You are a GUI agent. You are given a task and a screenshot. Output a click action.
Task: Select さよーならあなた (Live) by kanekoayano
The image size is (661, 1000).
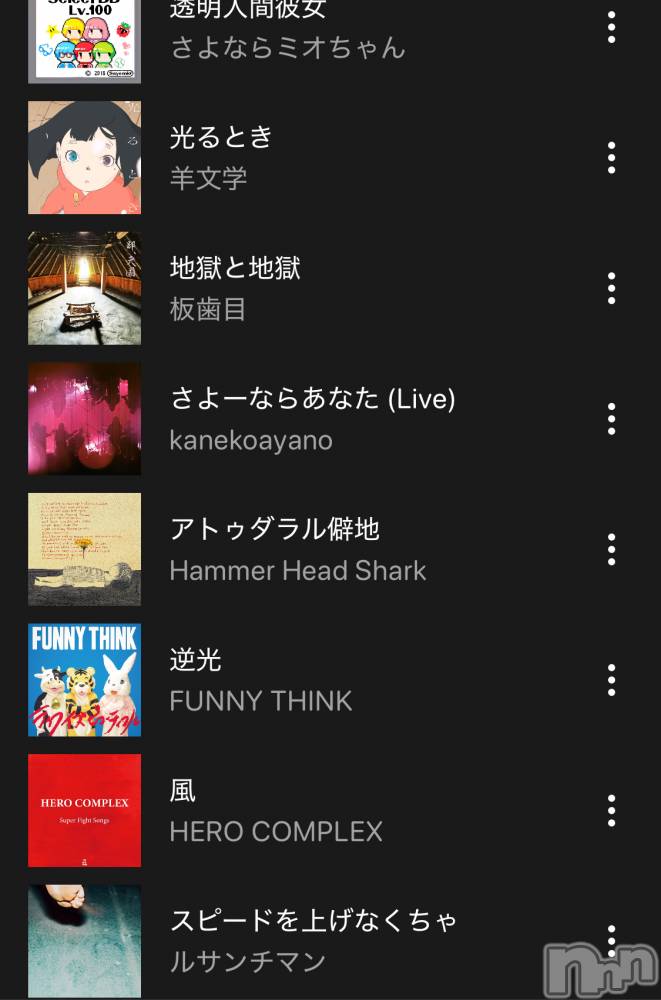click(312, 419)
